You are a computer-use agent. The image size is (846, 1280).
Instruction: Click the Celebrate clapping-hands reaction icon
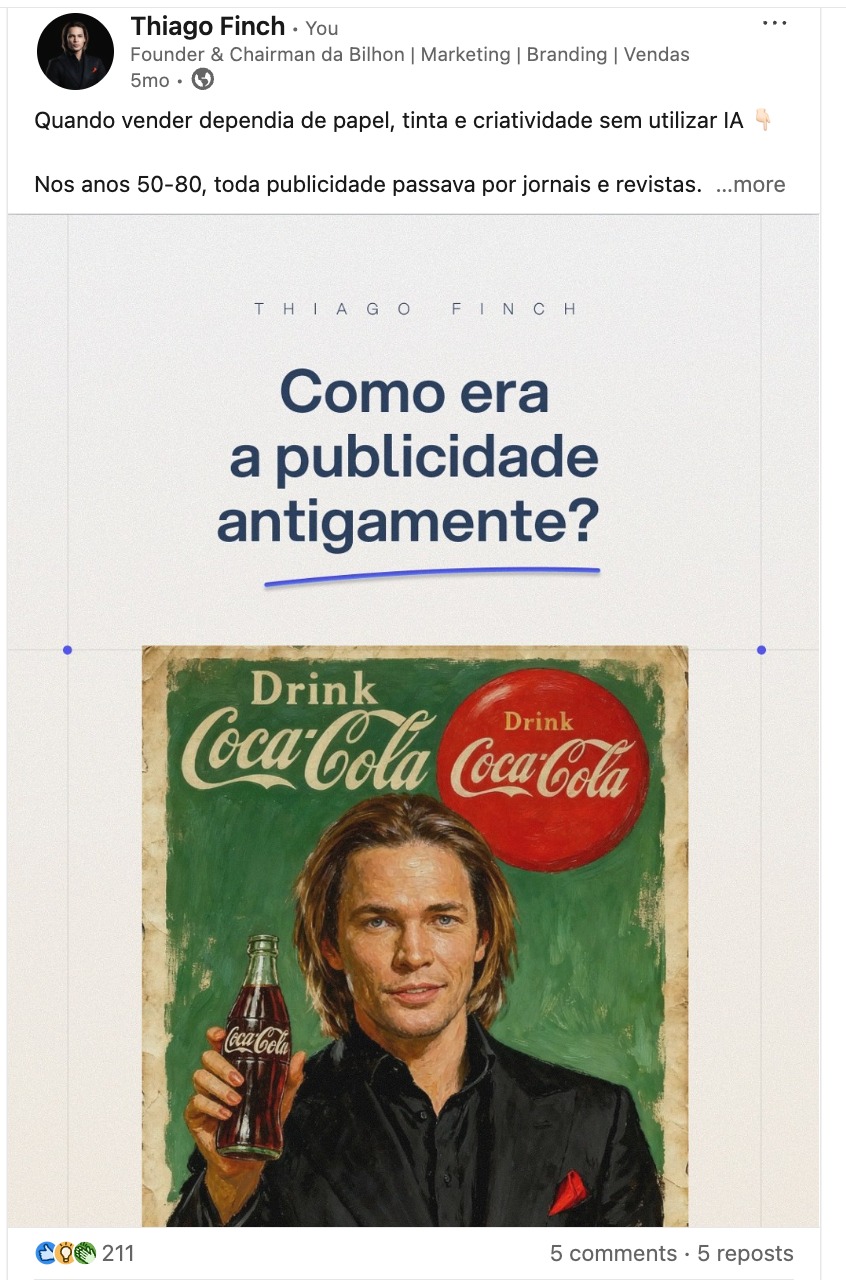84,1253
